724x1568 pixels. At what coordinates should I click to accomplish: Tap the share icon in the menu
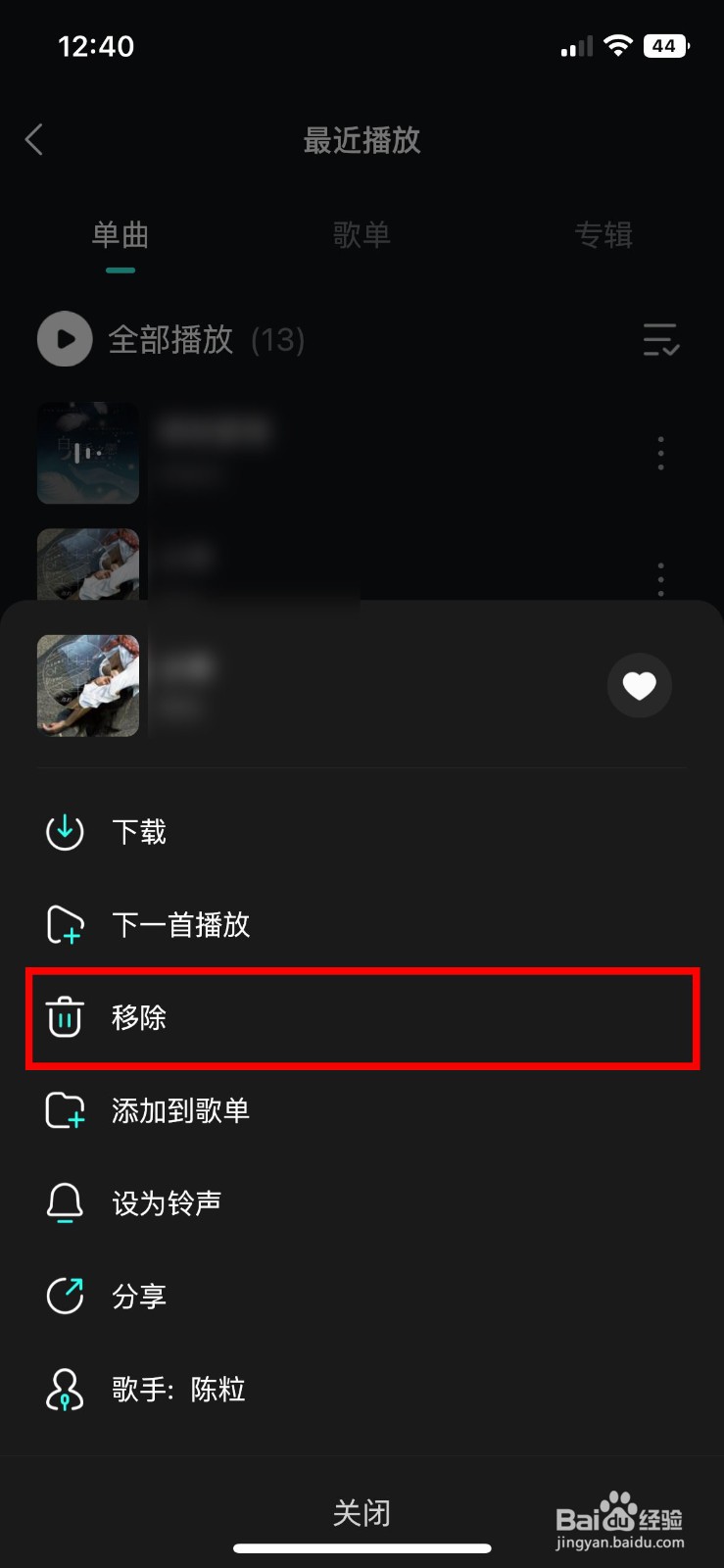[x=64, y=1296]
